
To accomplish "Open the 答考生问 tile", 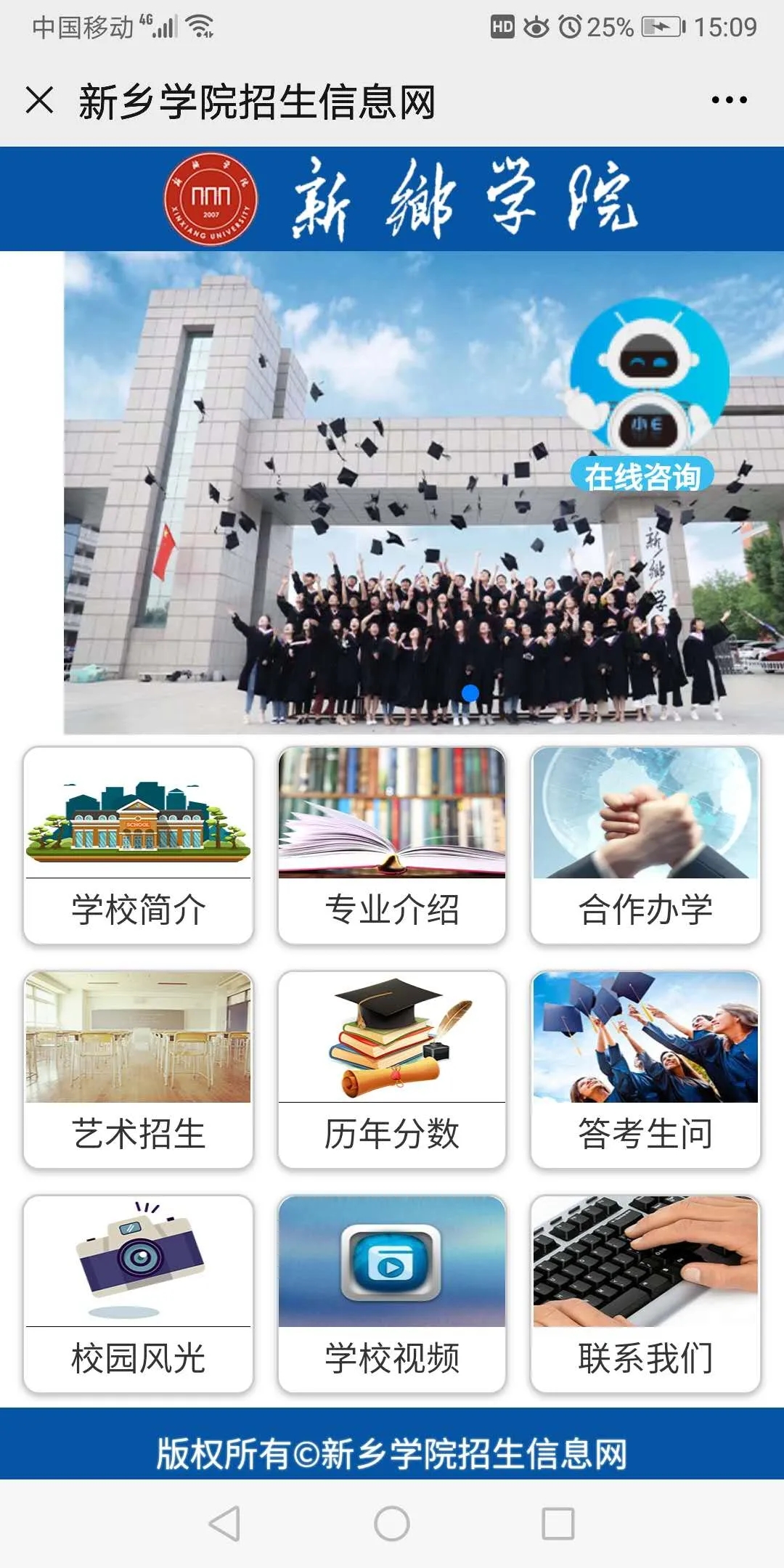I will [x=645, y=1070].
